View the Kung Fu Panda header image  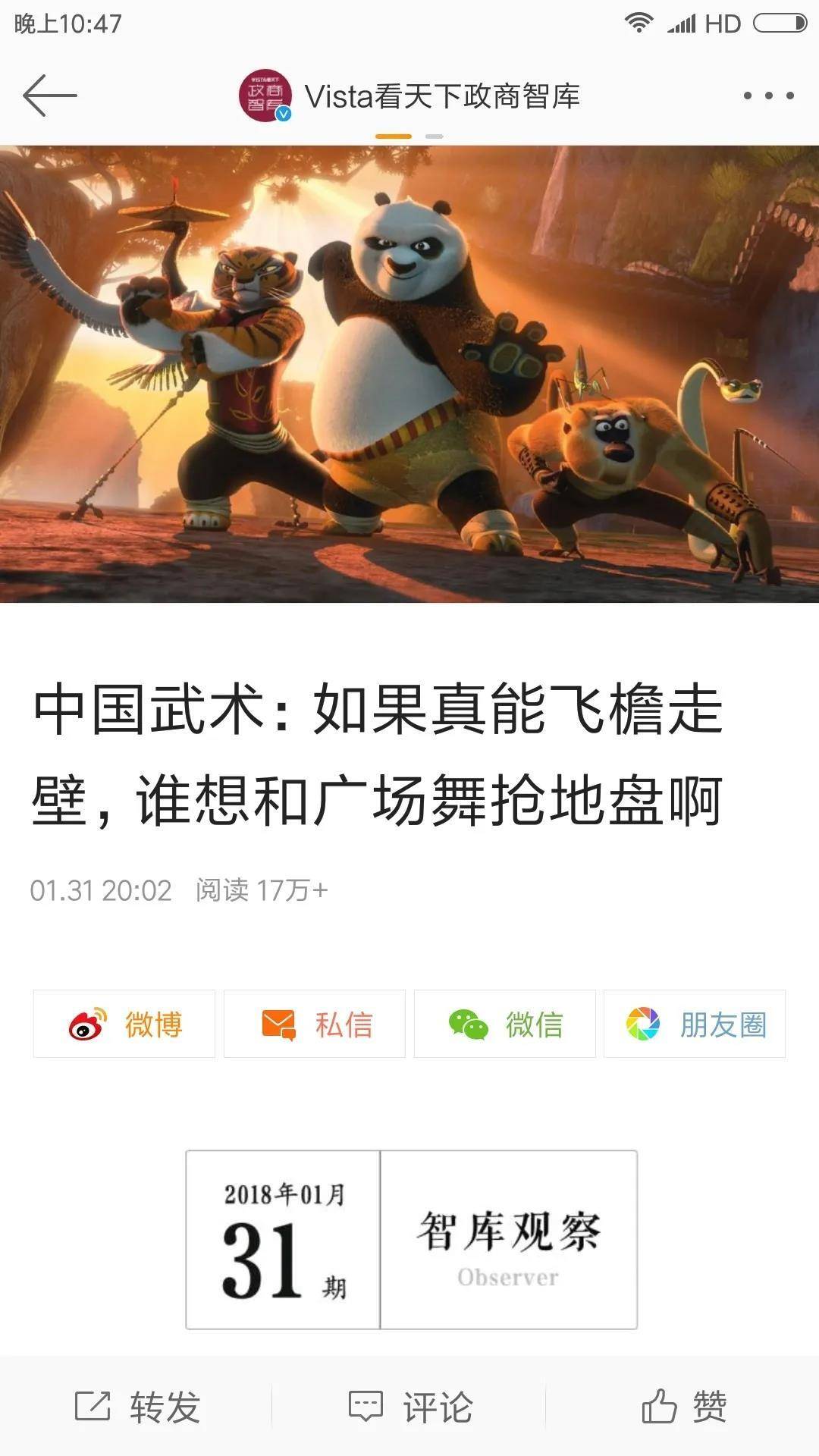[409, 374]
